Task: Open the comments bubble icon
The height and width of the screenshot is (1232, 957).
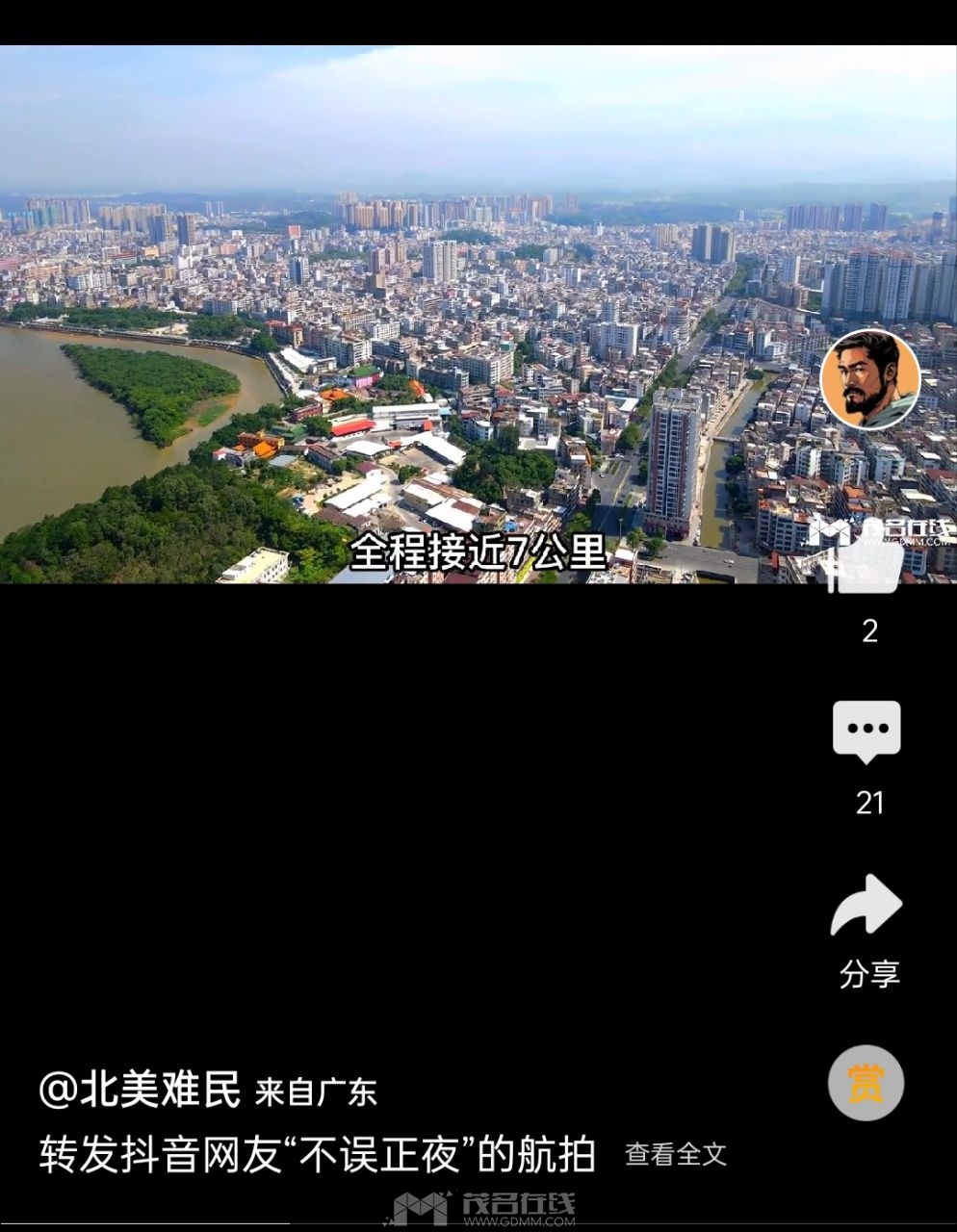Action: pyautogui.click(x=866, y=731)
